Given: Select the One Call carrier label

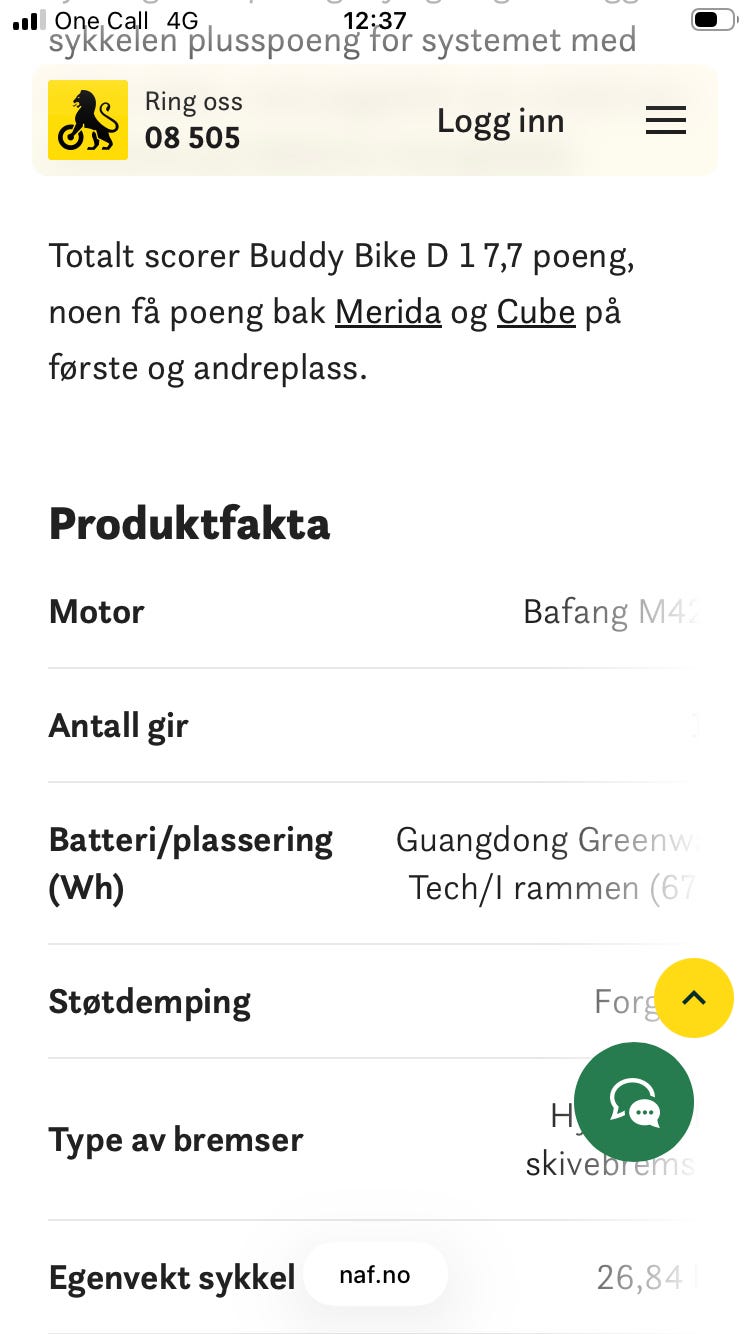Looking at the screenshot, I should click(x=100, y=20).
